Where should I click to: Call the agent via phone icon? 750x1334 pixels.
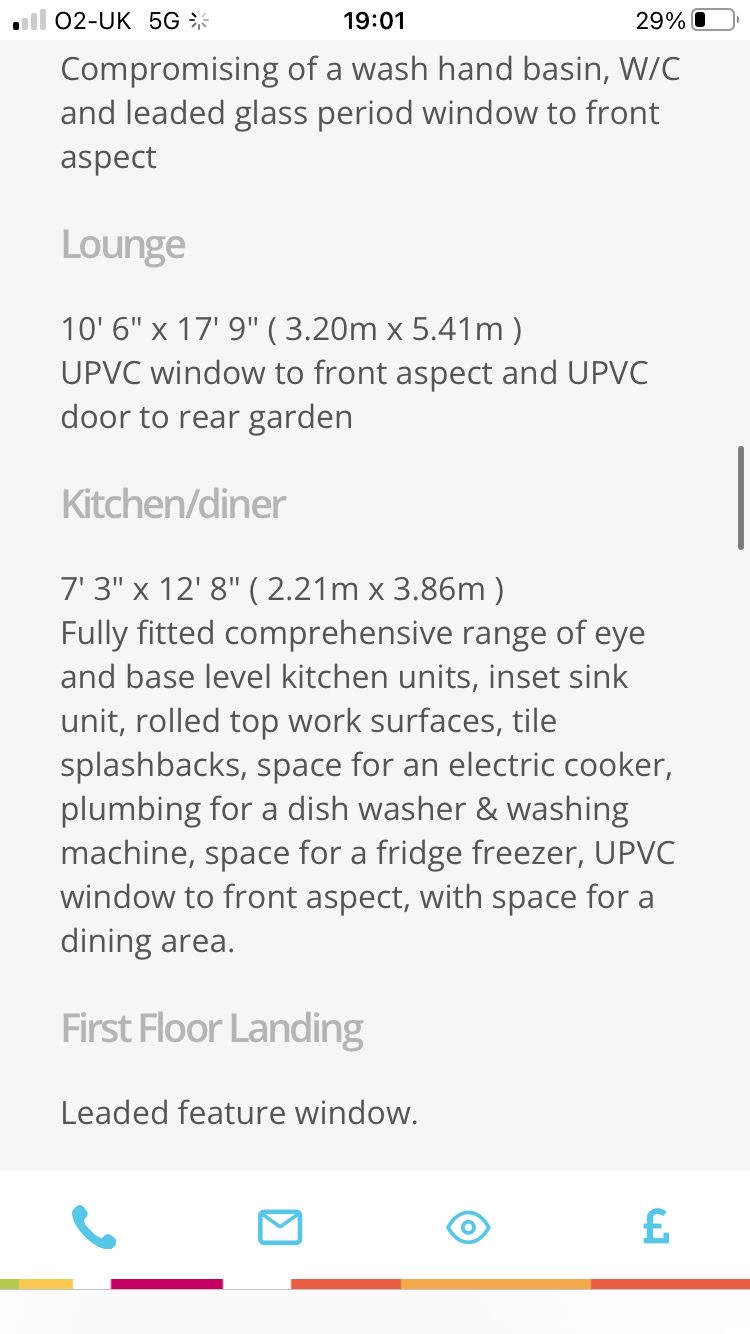(x=94, y=1227)
